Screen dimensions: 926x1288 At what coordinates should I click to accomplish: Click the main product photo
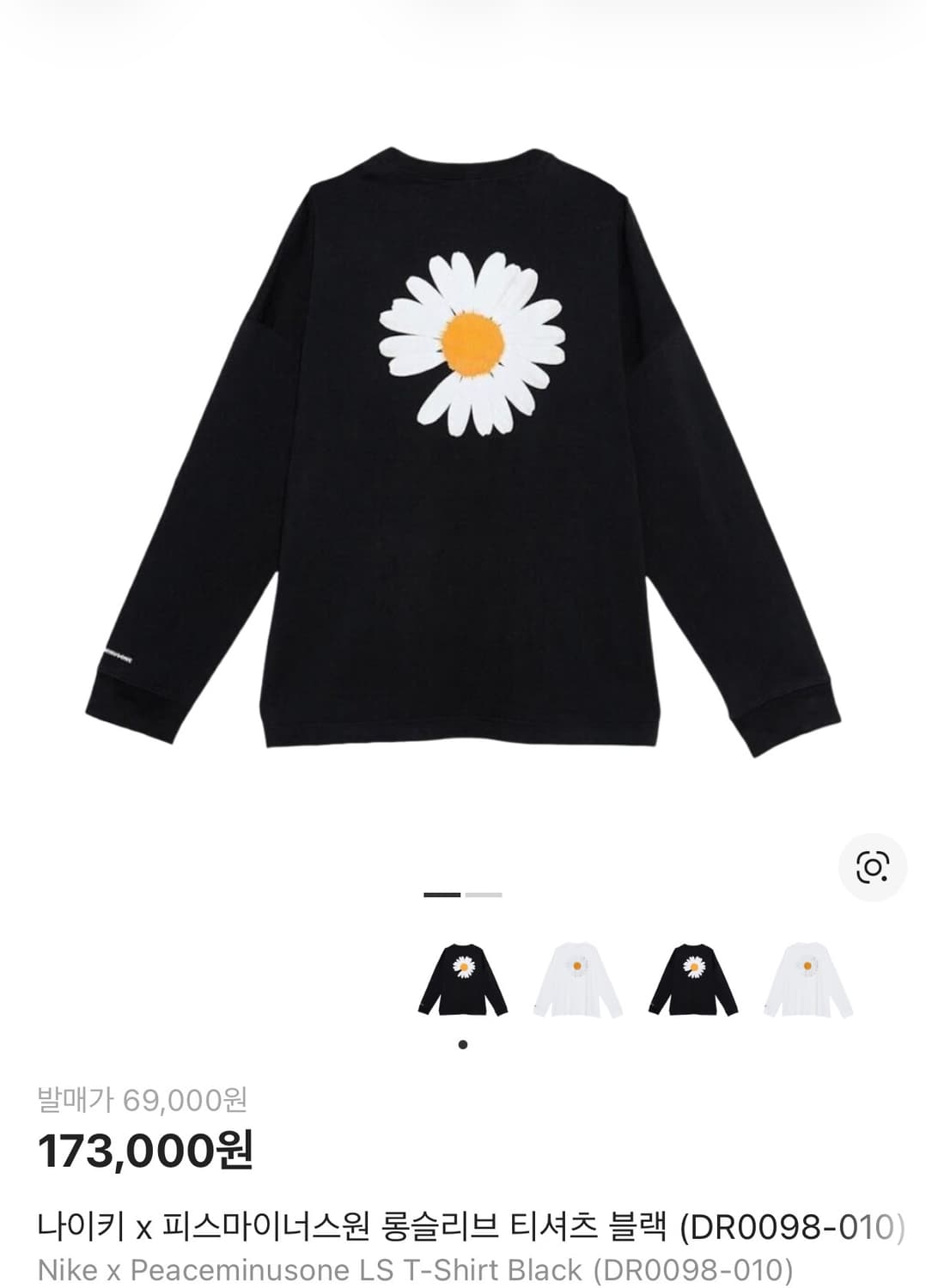[463, 447]
